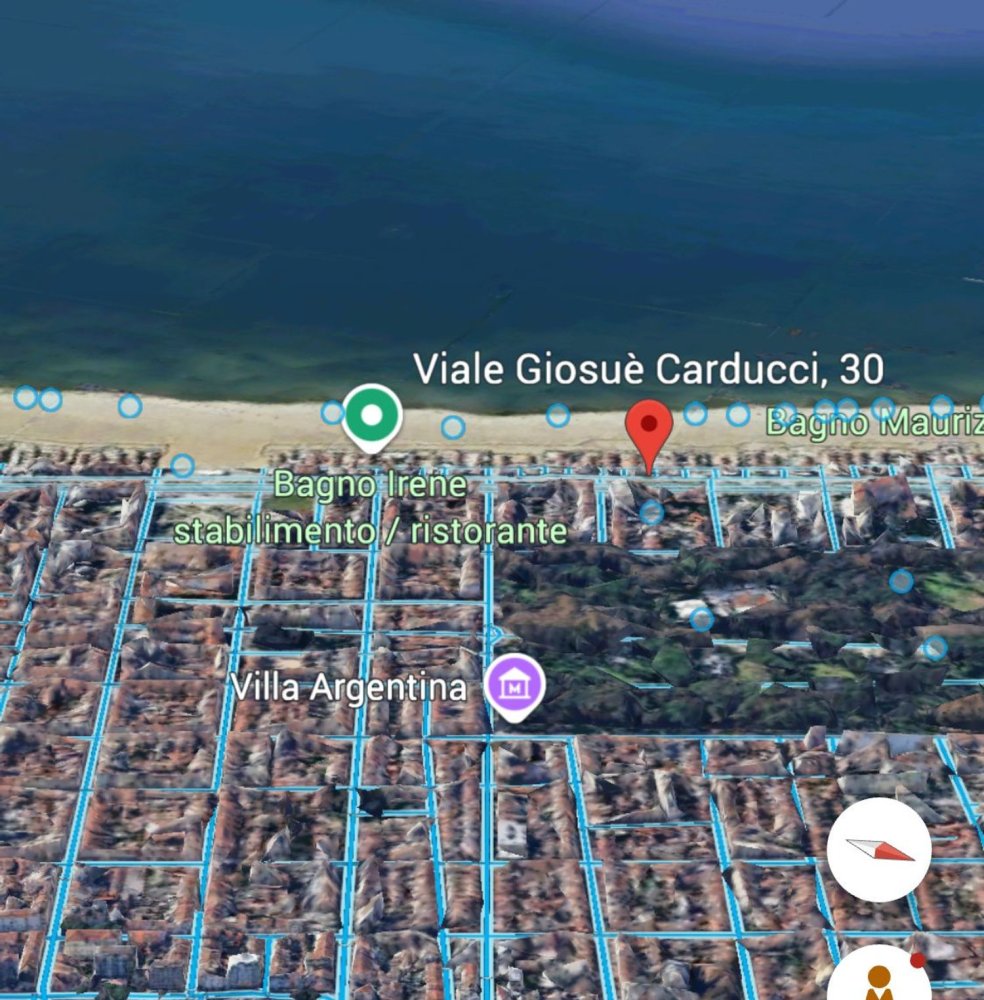
Task: Tap the compass to reset map orientation
Action: 878,850
